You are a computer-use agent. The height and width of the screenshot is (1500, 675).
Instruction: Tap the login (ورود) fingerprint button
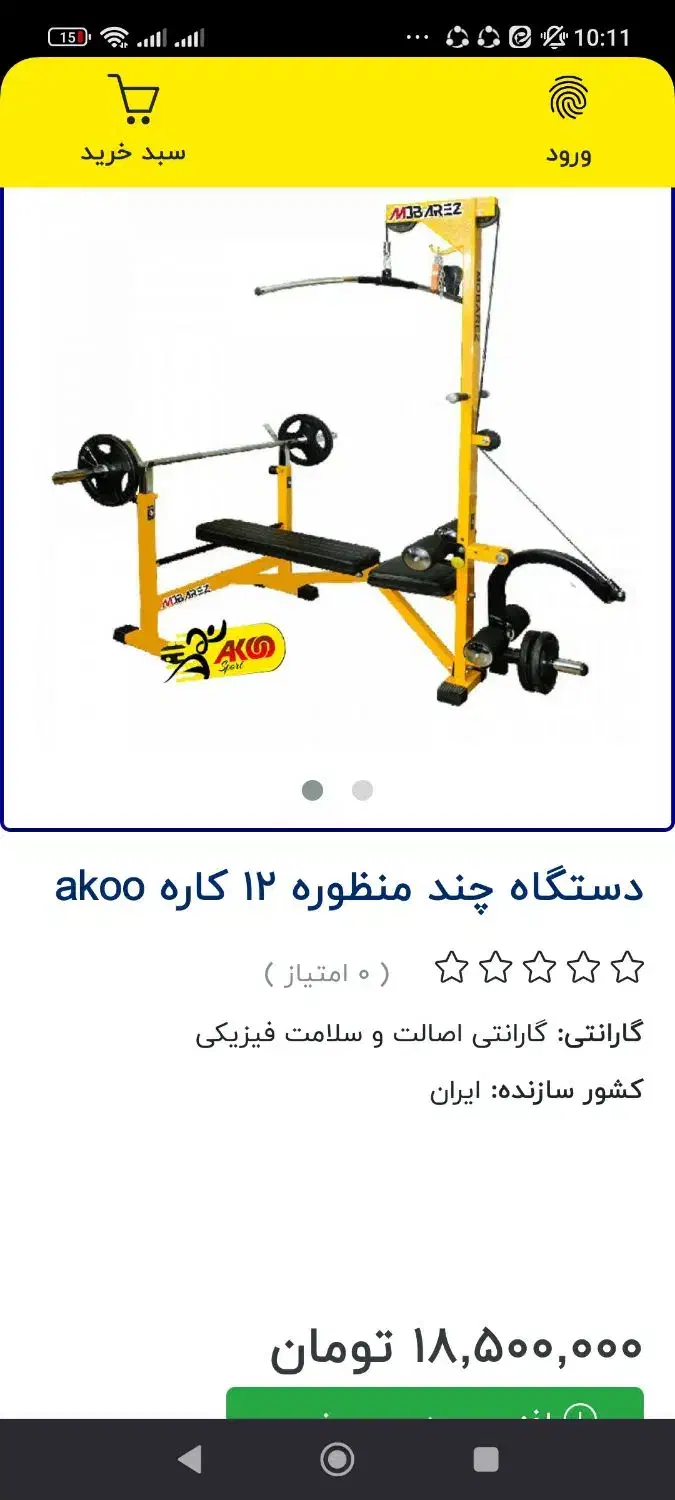pyautogui.click(x=568, y=121)
